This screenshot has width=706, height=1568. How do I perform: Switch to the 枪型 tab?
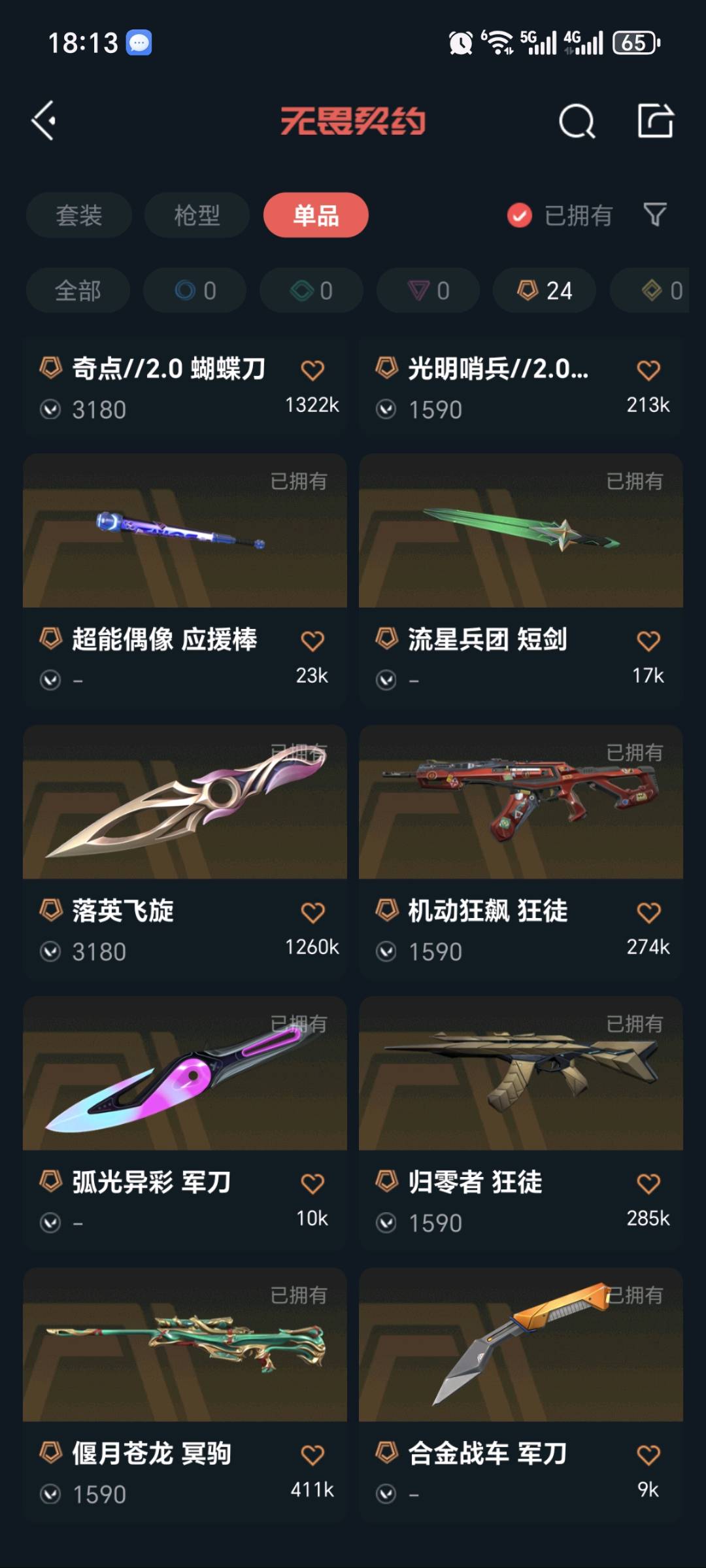tap(197, 215)
